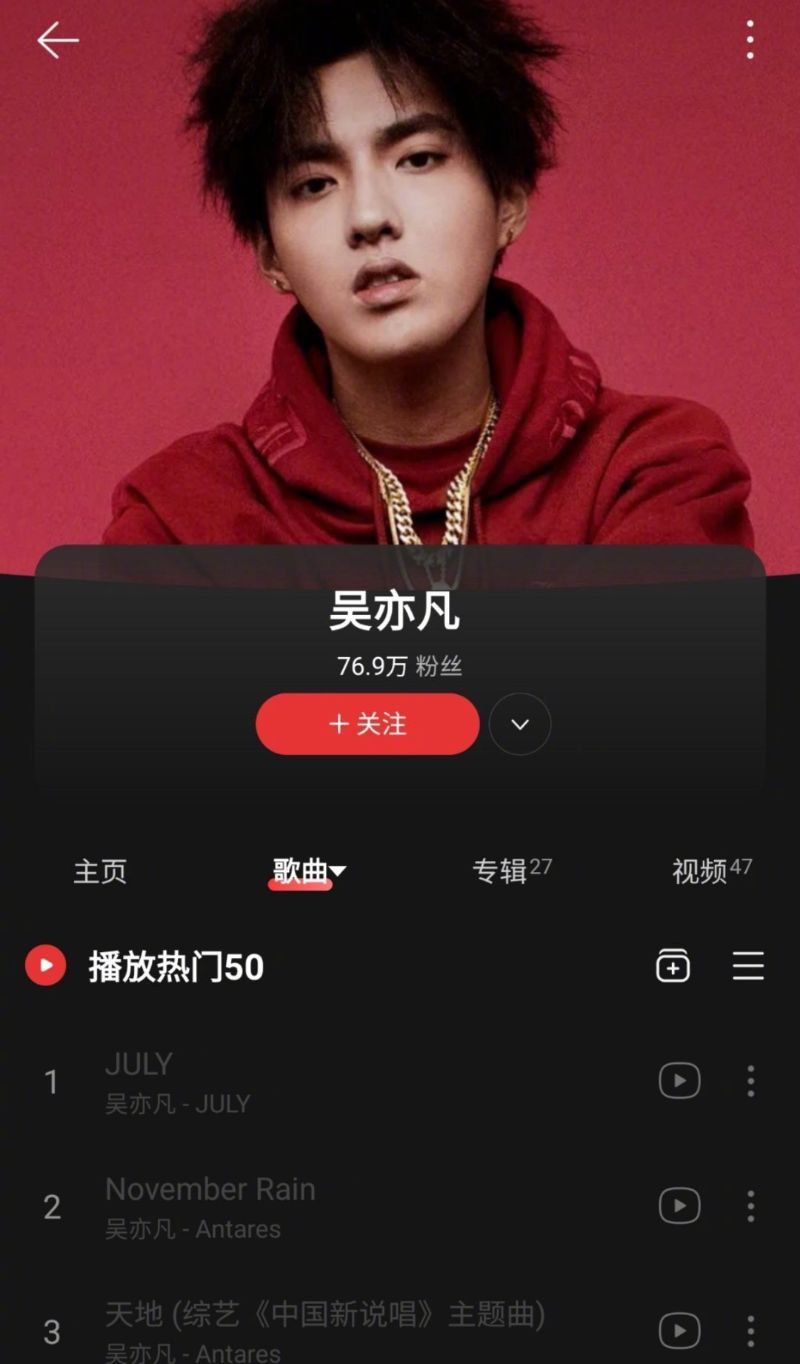Image resolution: width=800 pixels, height=1364 pixels.
Task: Follow the artist with 关注 button
Action: (x=367, y=724)
